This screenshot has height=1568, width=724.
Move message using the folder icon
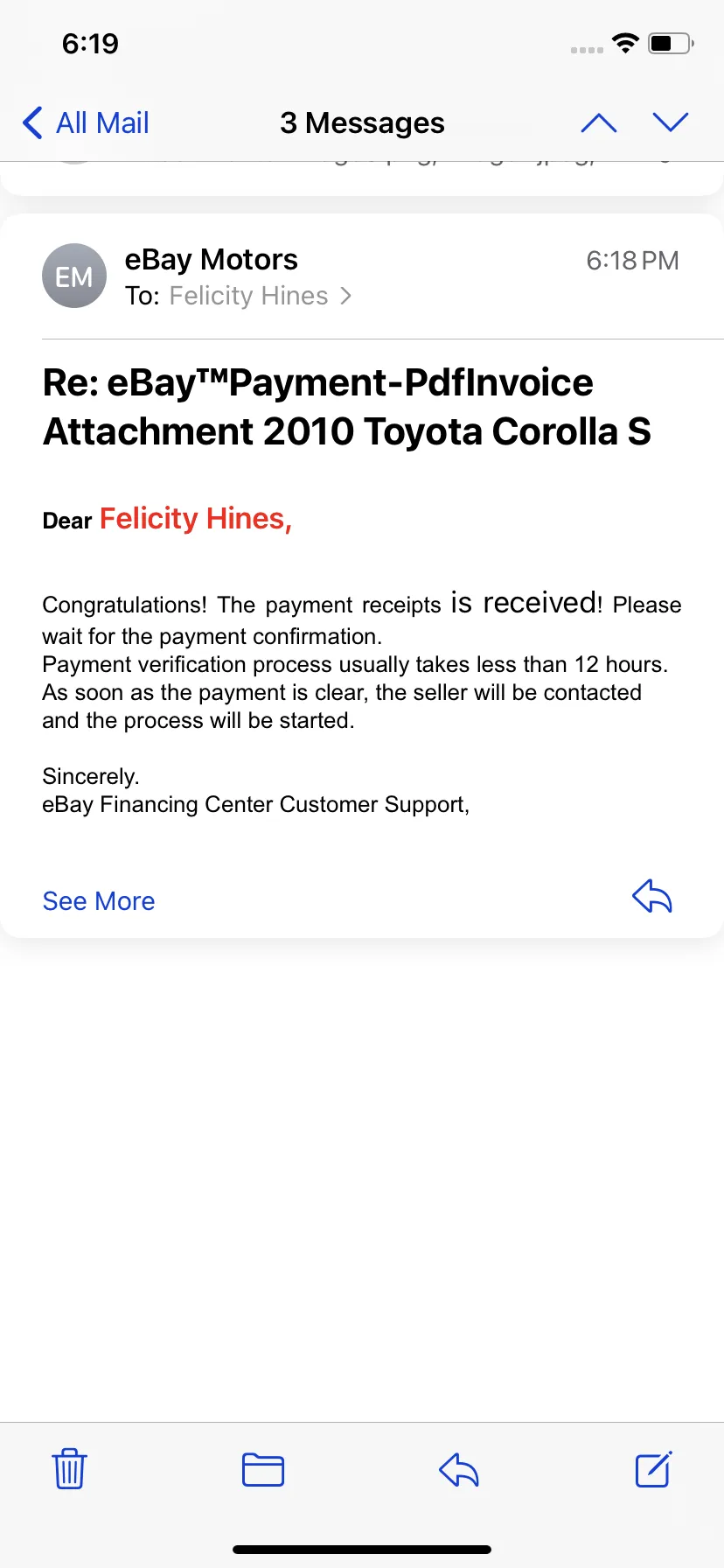263,1469
